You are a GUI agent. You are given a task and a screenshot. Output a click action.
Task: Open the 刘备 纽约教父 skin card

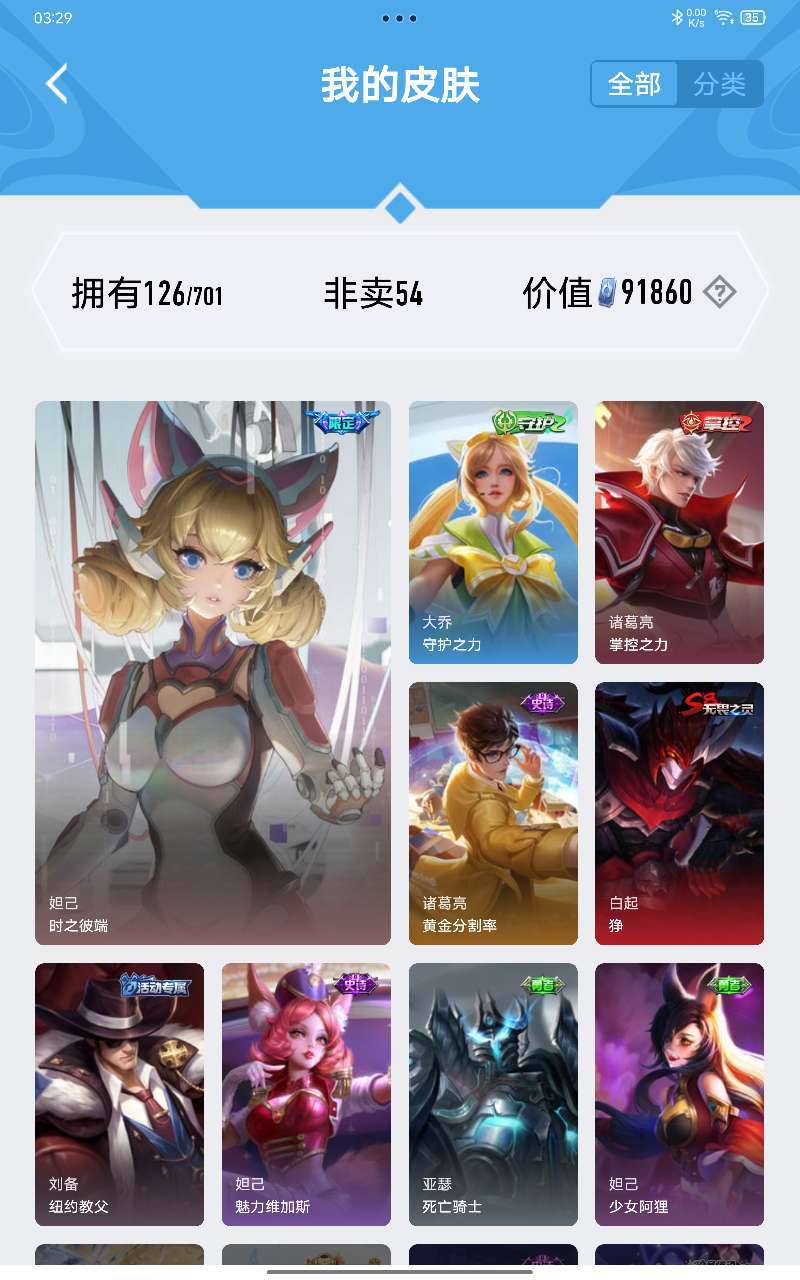pos(120,1095)
